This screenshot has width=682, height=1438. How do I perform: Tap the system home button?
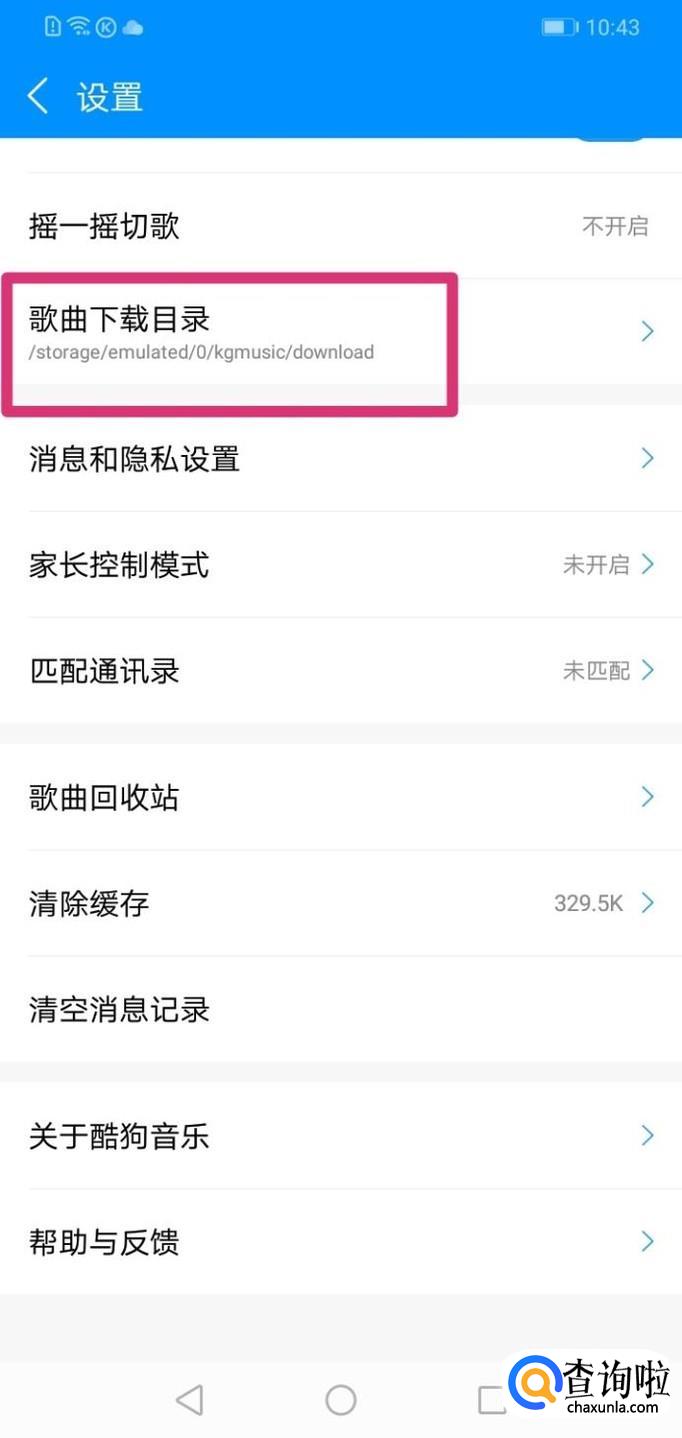tap(341, 1400)
